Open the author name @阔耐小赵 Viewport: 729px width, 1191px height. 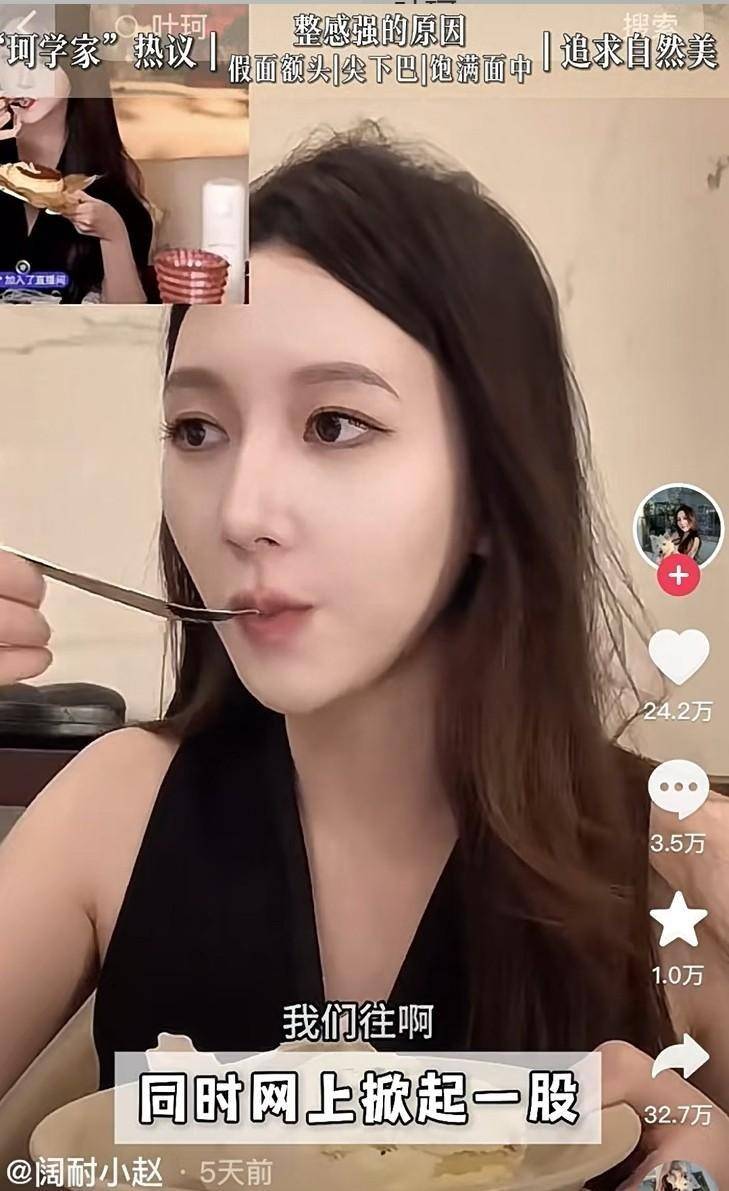87,1170
